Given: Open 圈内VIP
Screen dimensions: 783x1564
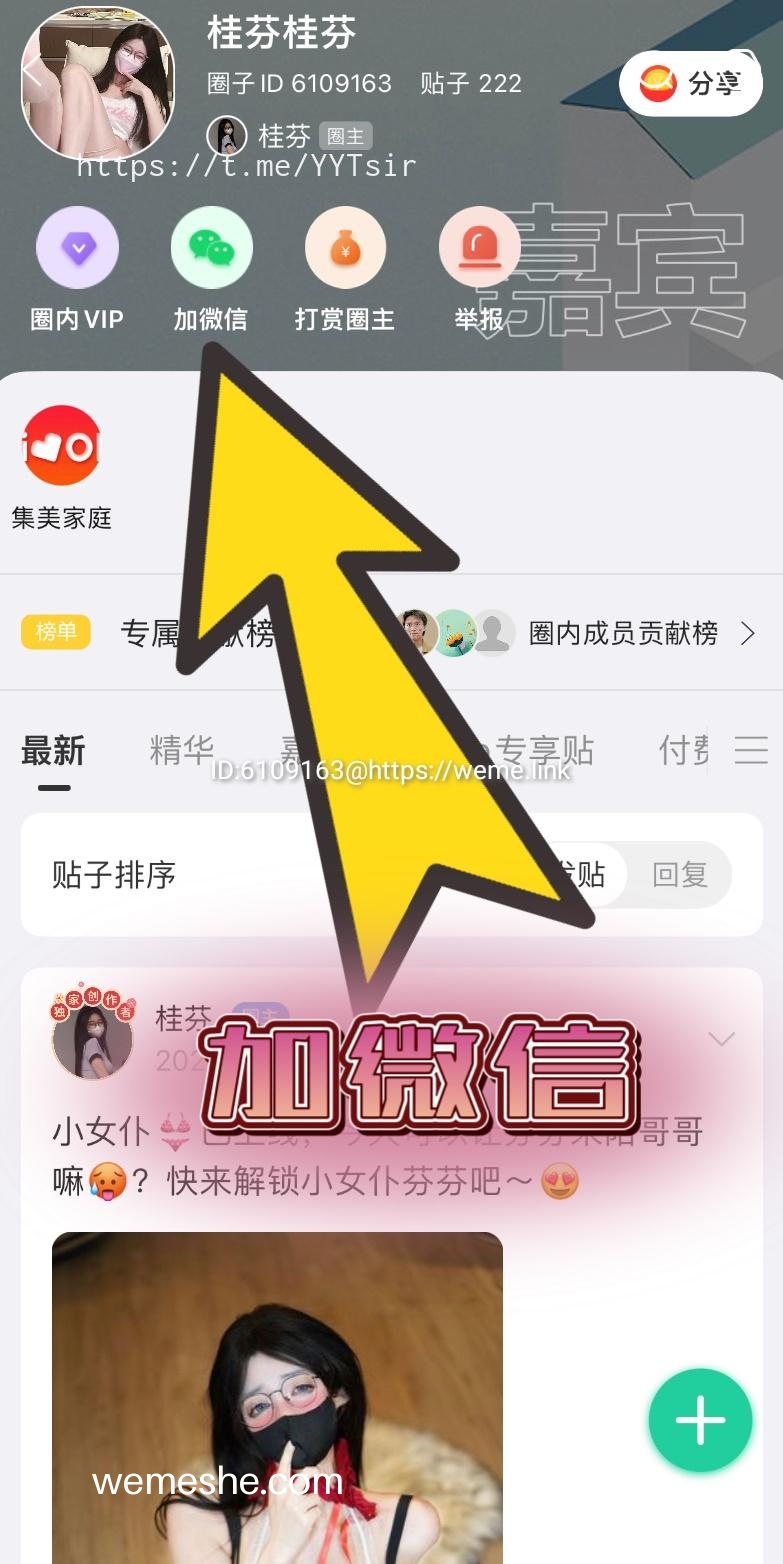Looking at the screenshot, I should 77,270.
